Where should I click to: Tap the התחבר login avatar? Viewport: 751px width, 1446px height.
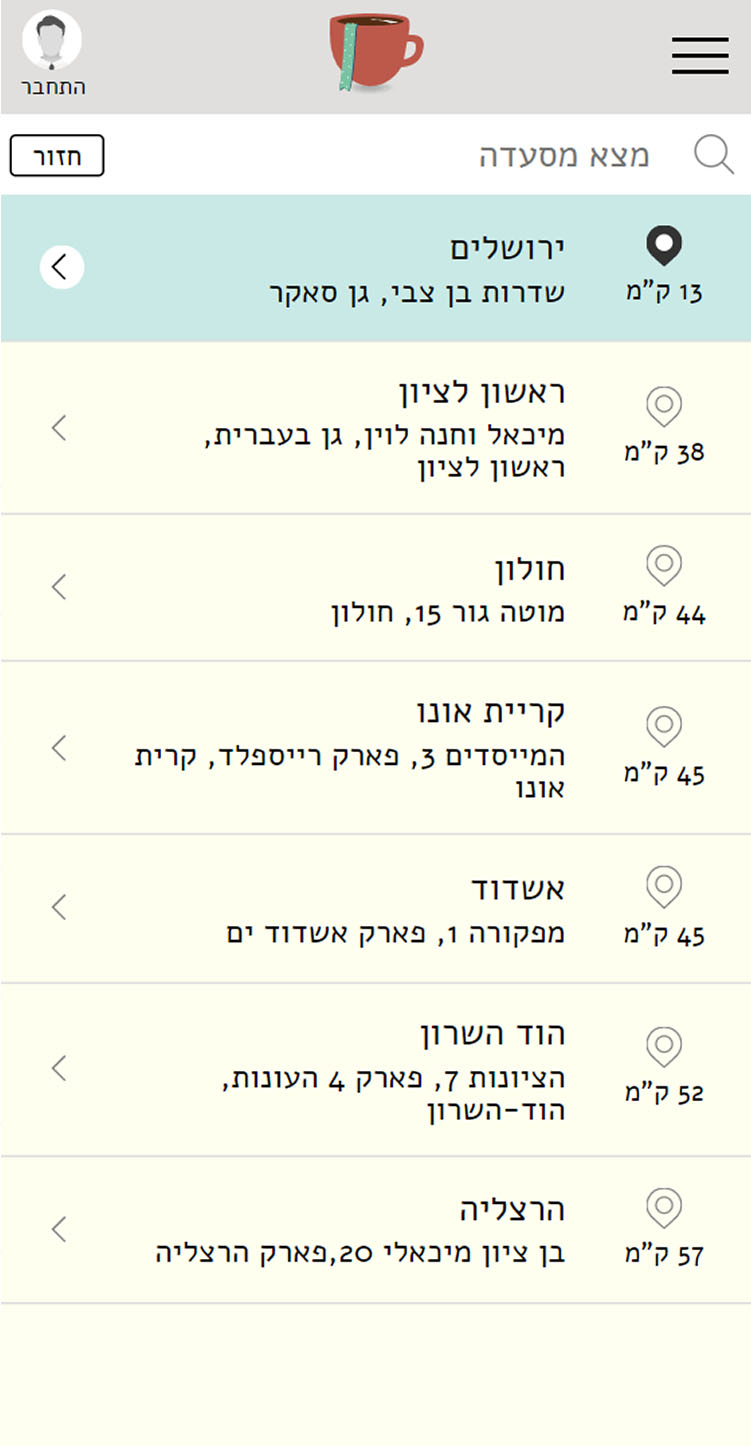click(52, 54)
